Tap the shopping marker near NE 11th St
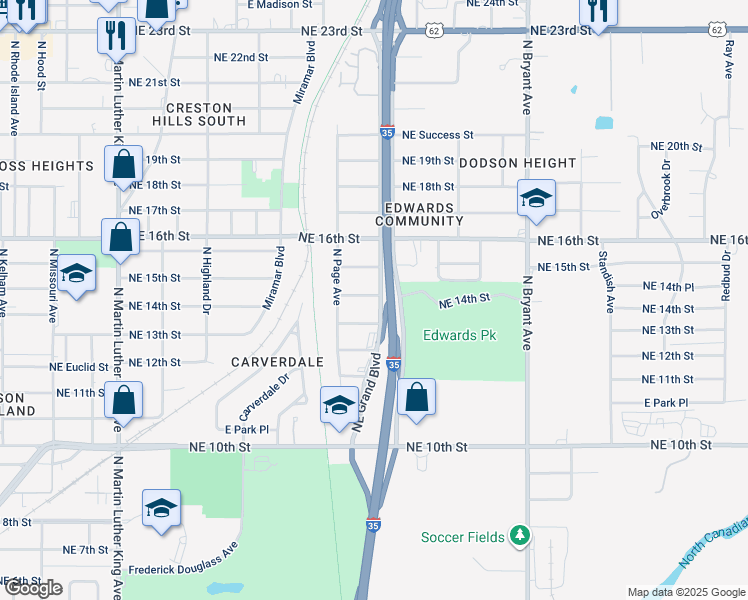The image size is (748, 600). pos(124,403)
